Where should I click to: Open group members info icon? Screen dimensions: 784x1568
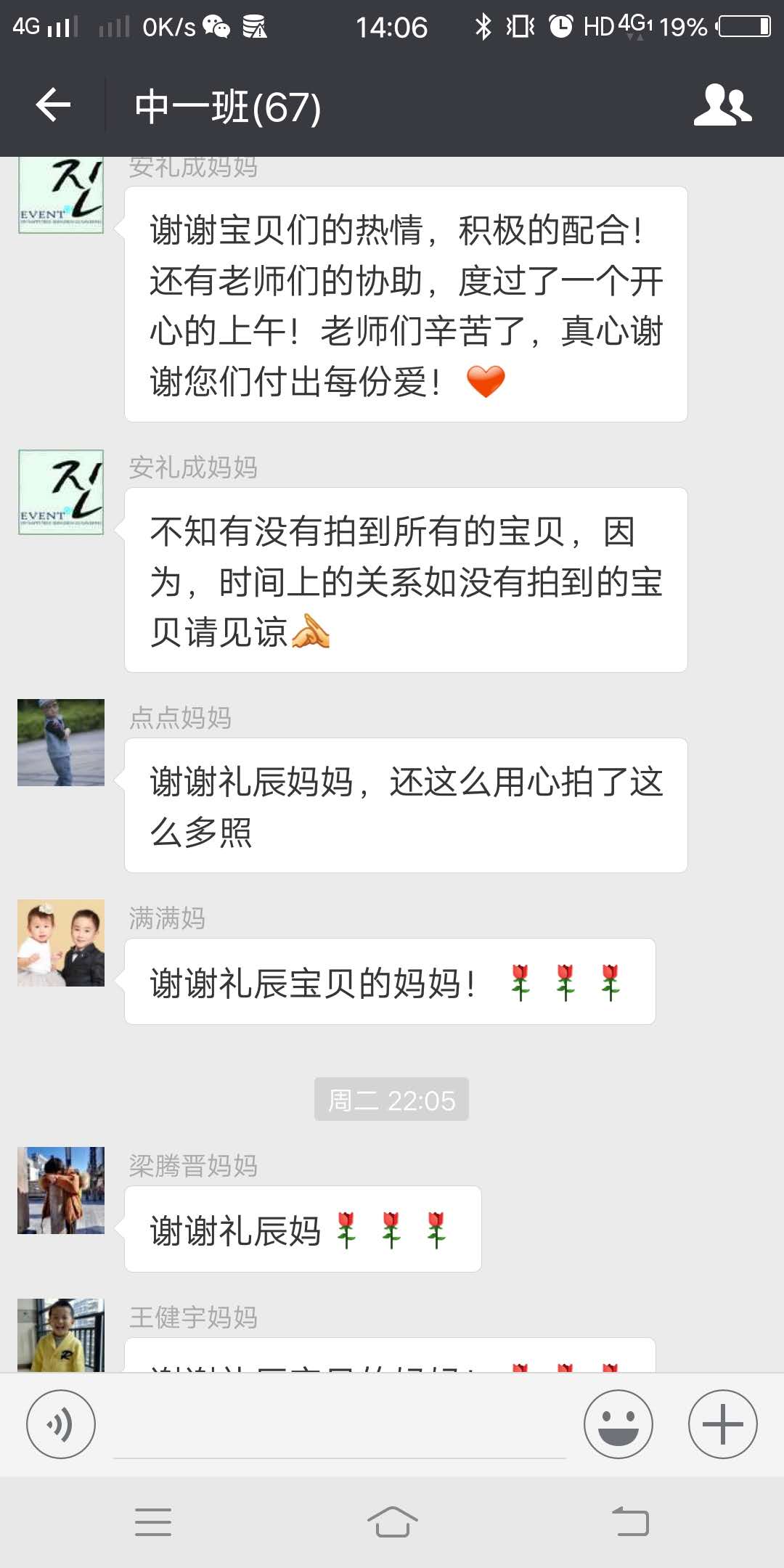[x=722, y=106]
